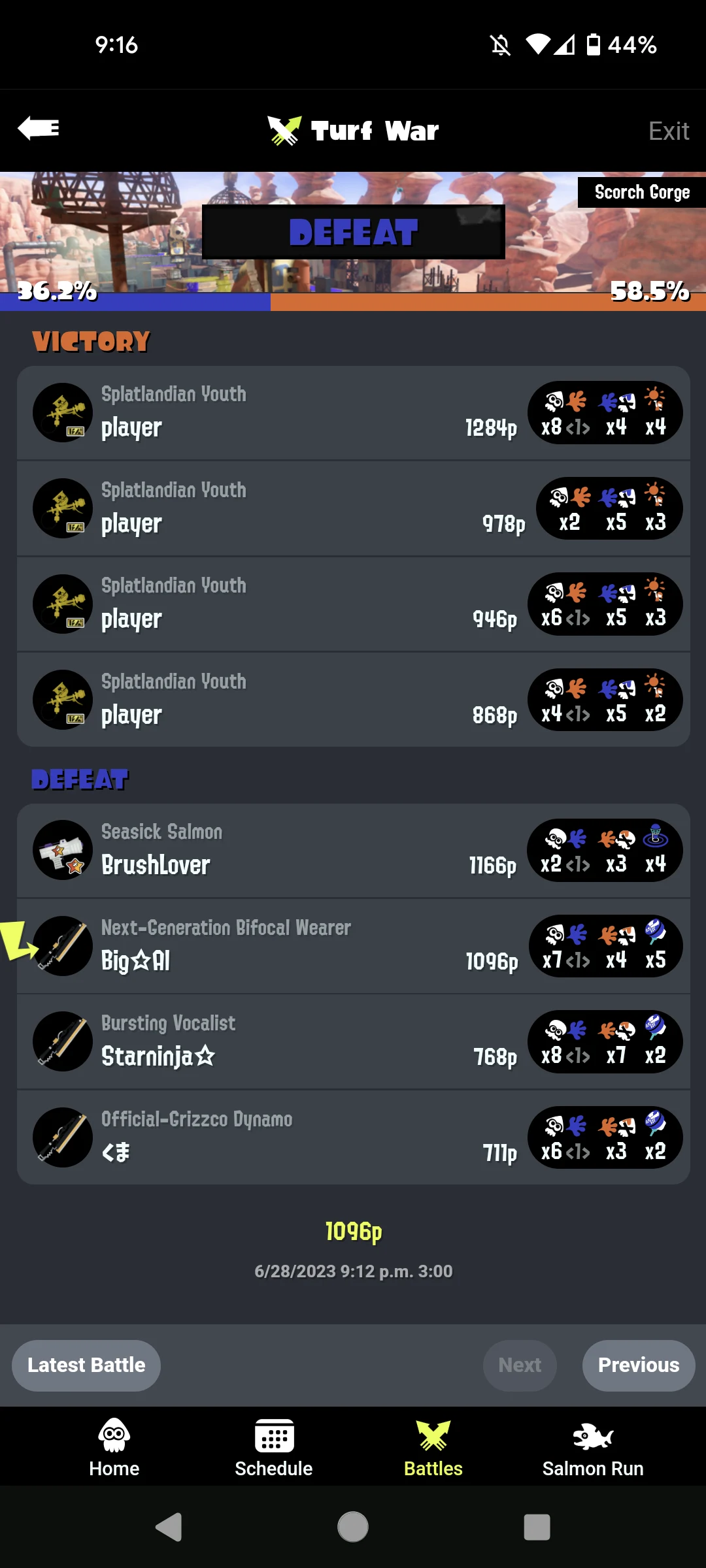Go to the Previous battle
Viewport: 706px width, 1568px height.
point(638,1365)
